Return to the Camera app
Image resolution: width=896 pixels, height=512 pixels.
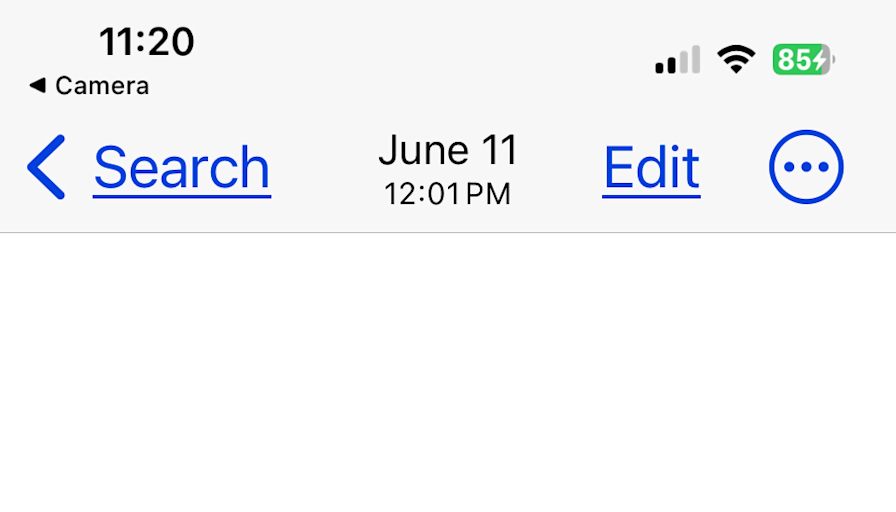click(x=89, y=86)
